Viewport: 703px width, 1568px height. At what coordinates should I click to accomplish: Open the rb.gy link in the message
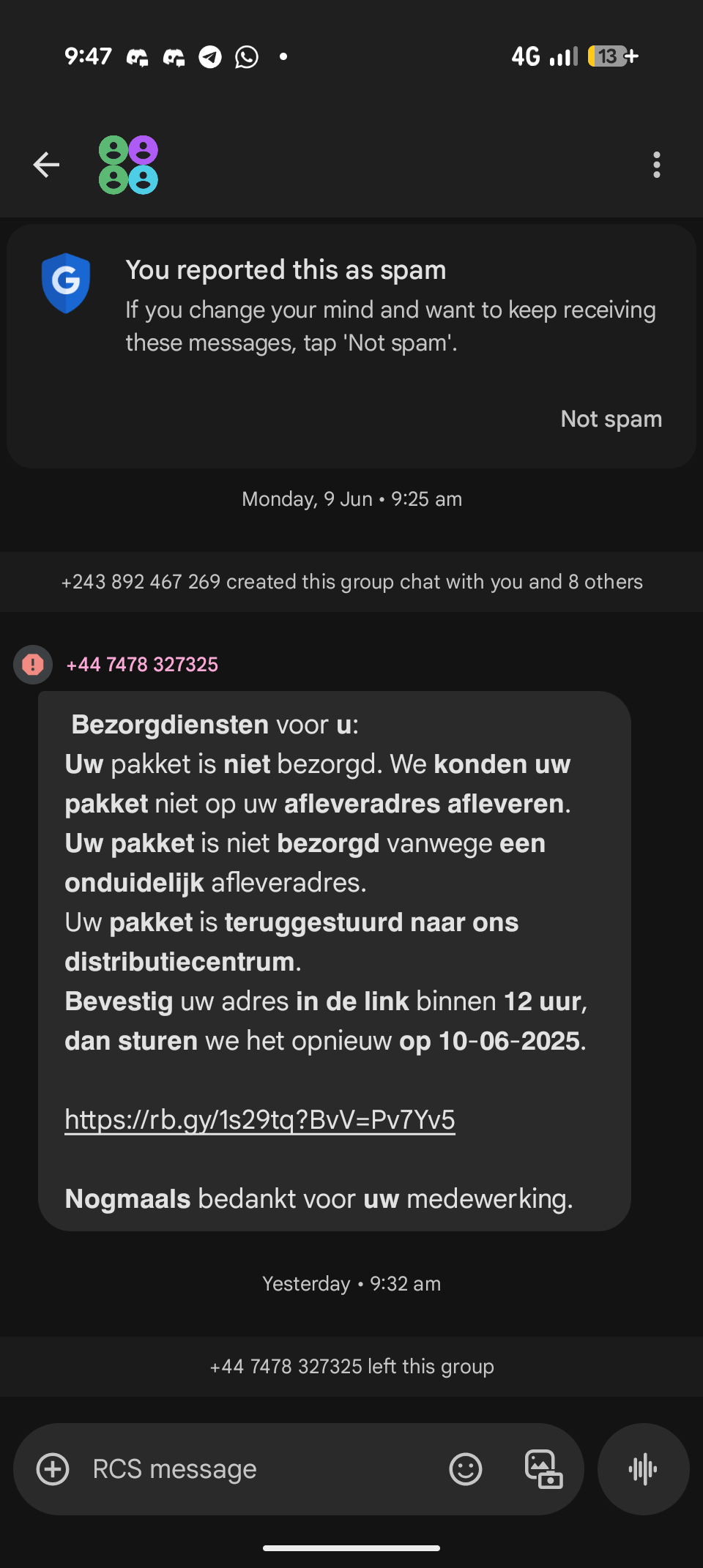260,1119
